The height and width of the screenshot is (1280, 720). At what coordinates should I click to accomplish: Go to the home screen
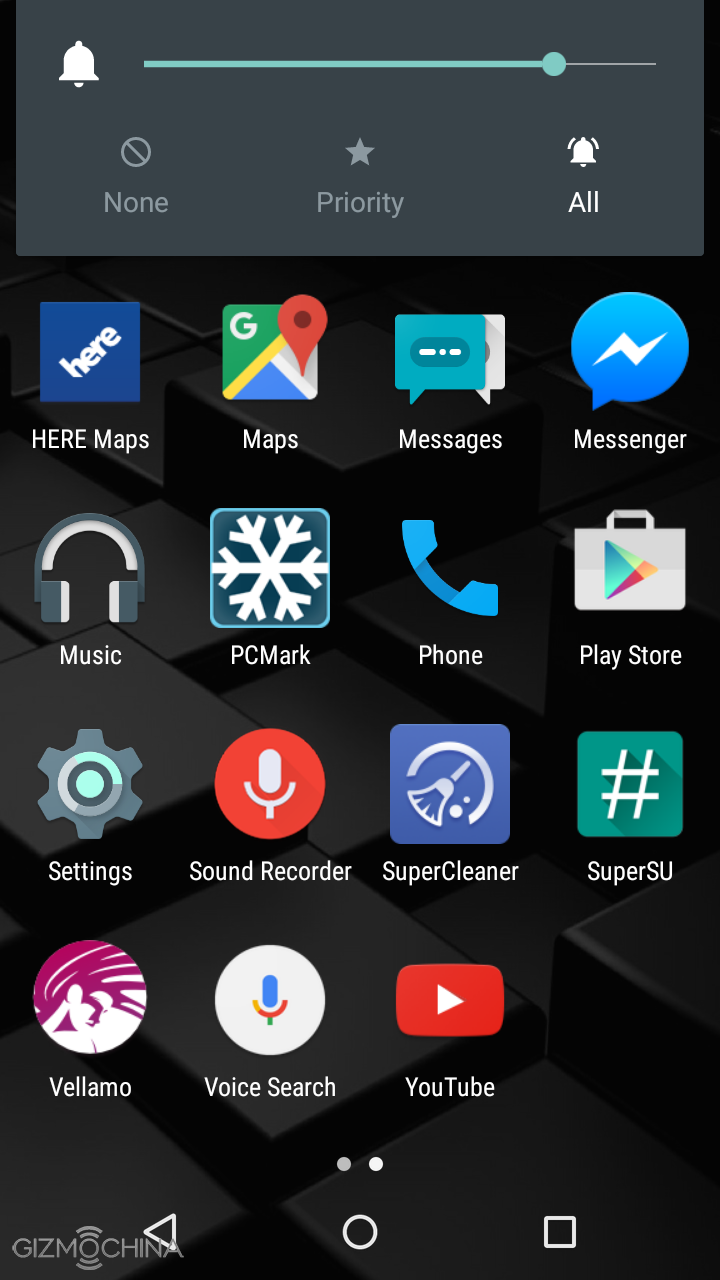pyautogui.click(x=360, y=1232)
